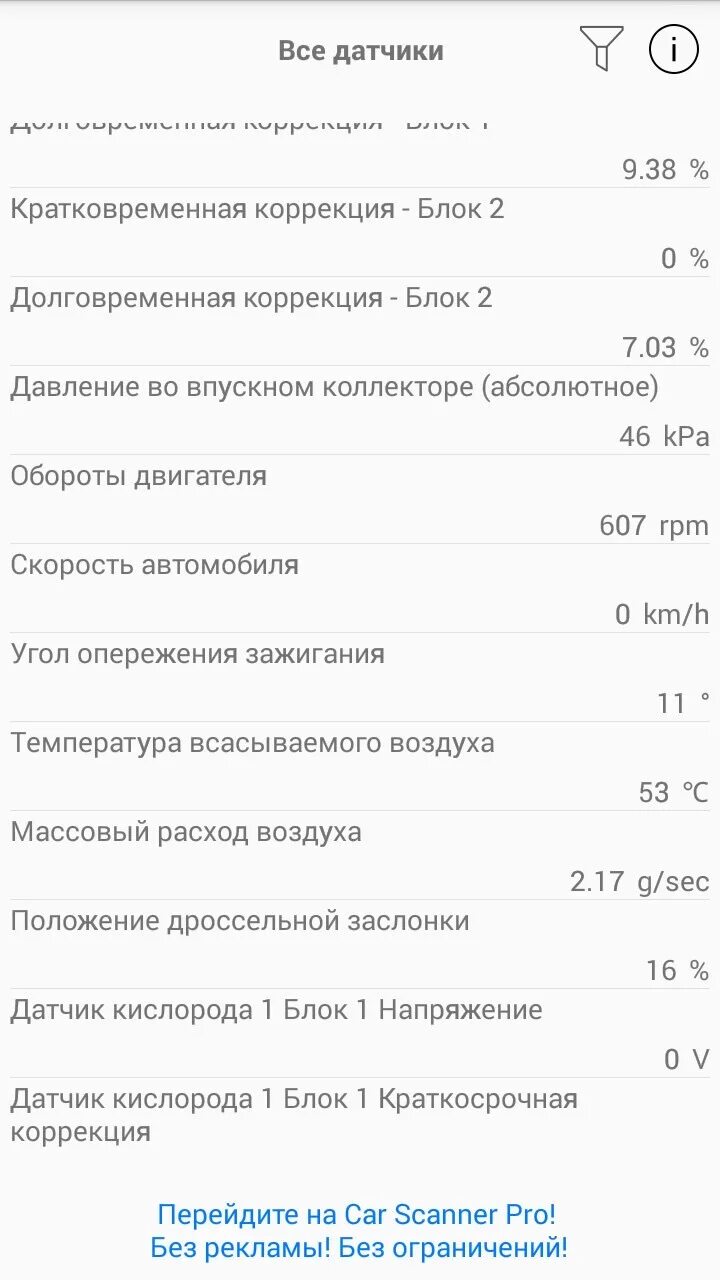
Task: Open Датчик кислорода 1 Блок 1 Напряжение row
Action: tap(360, 1034)
